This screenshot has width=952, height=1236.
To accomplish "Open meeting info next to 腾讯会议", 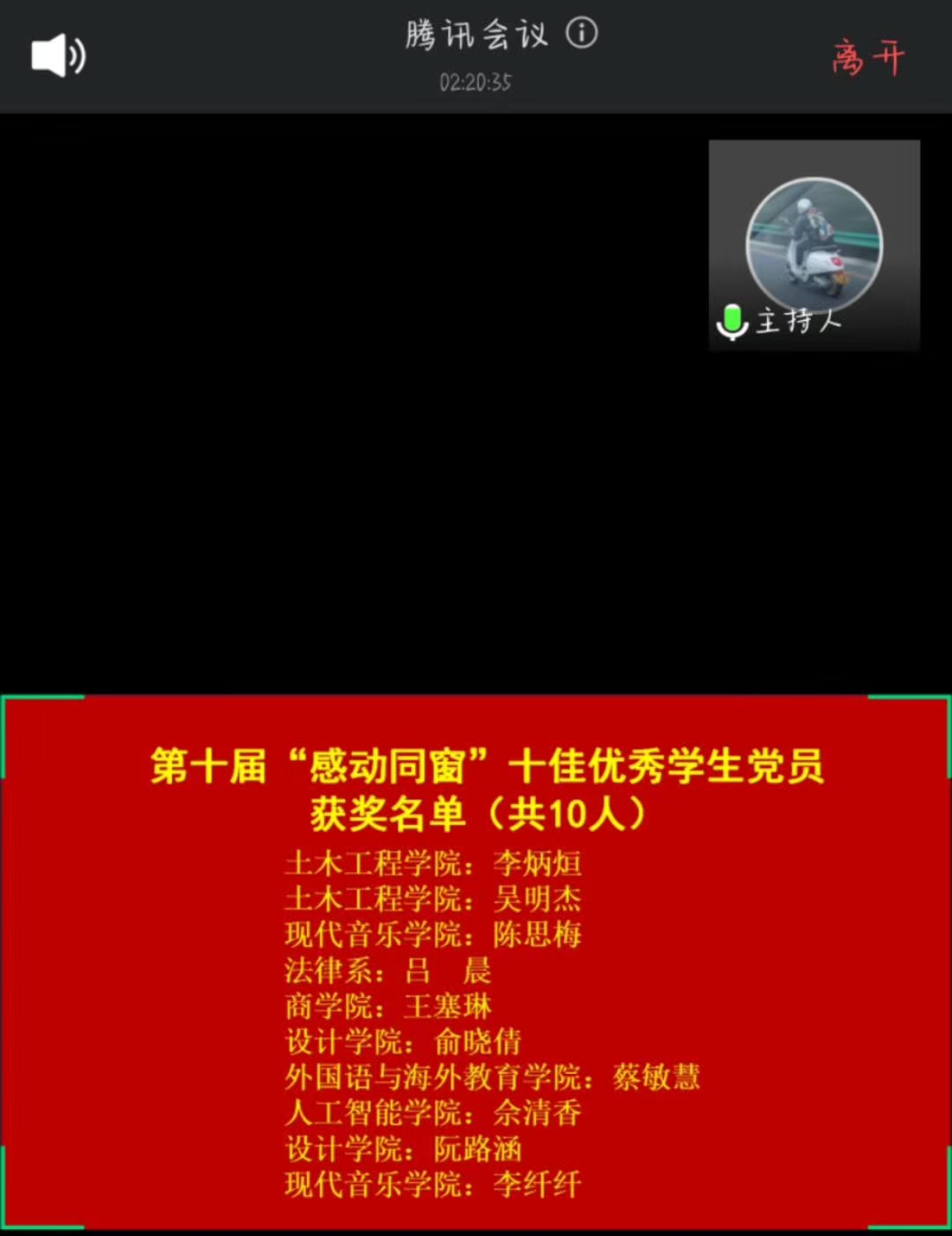I will click(581, 34).
